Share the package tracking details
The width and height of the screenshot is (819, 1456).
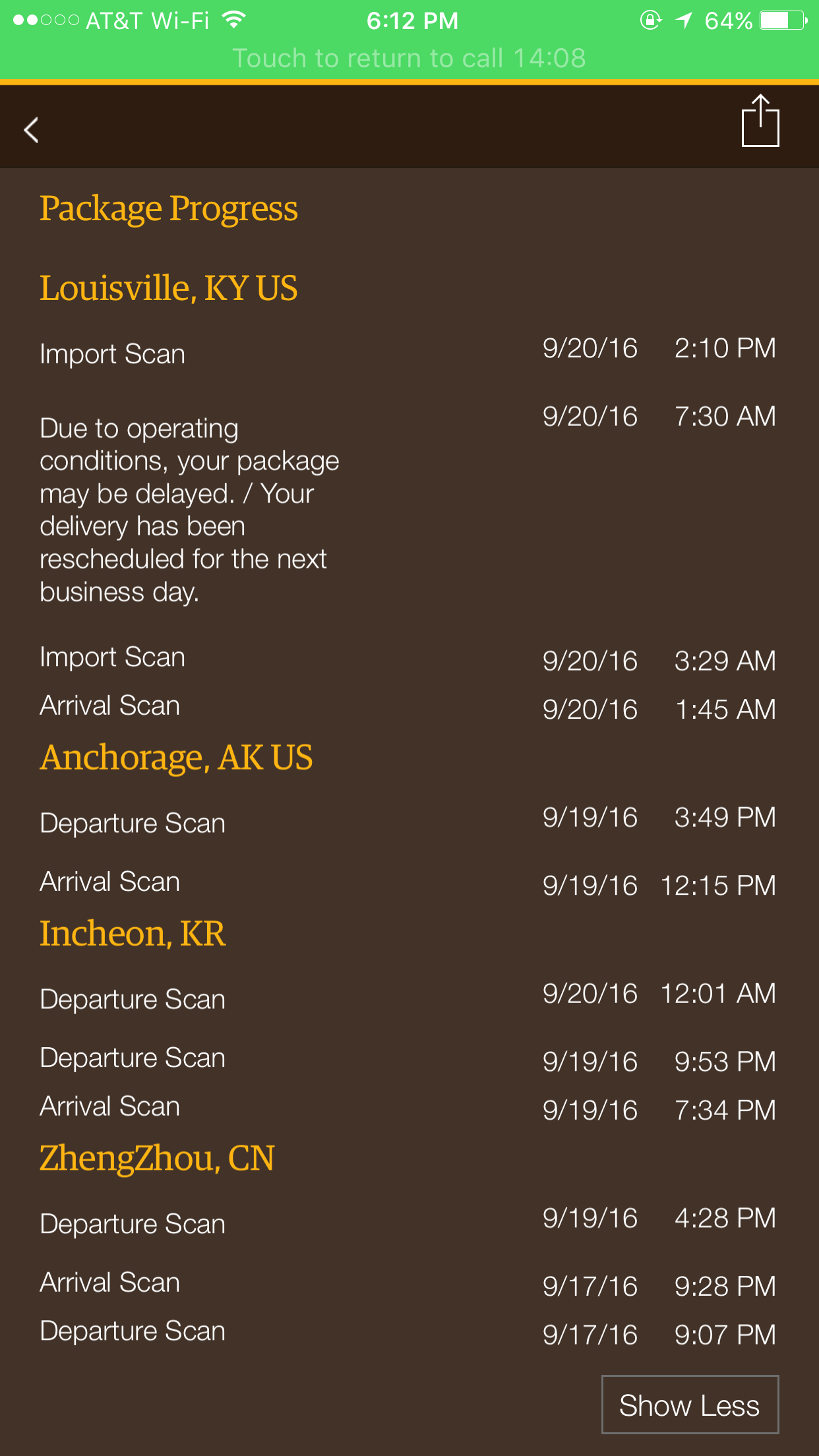(x=760, y=121)
